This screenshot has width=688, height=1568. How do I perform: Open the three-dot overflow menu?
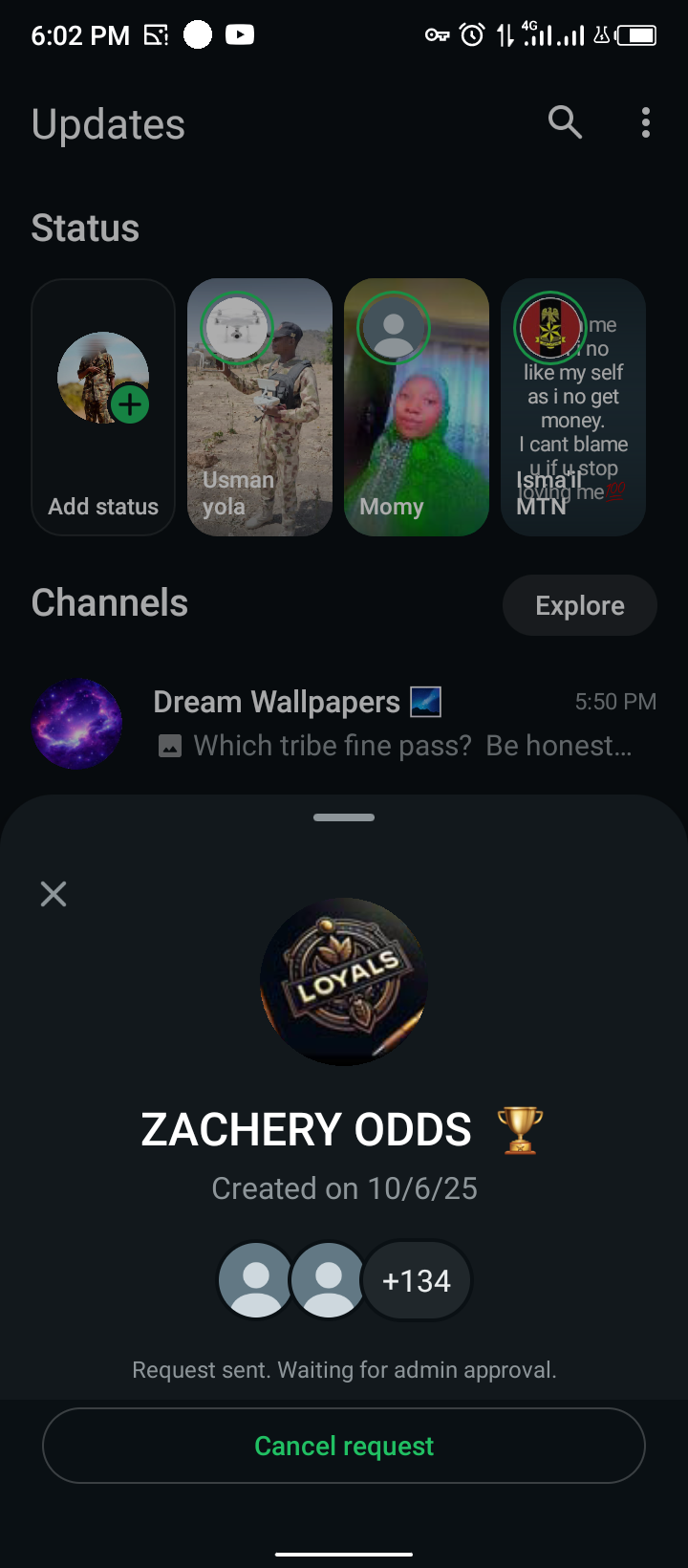coord(646,122)
